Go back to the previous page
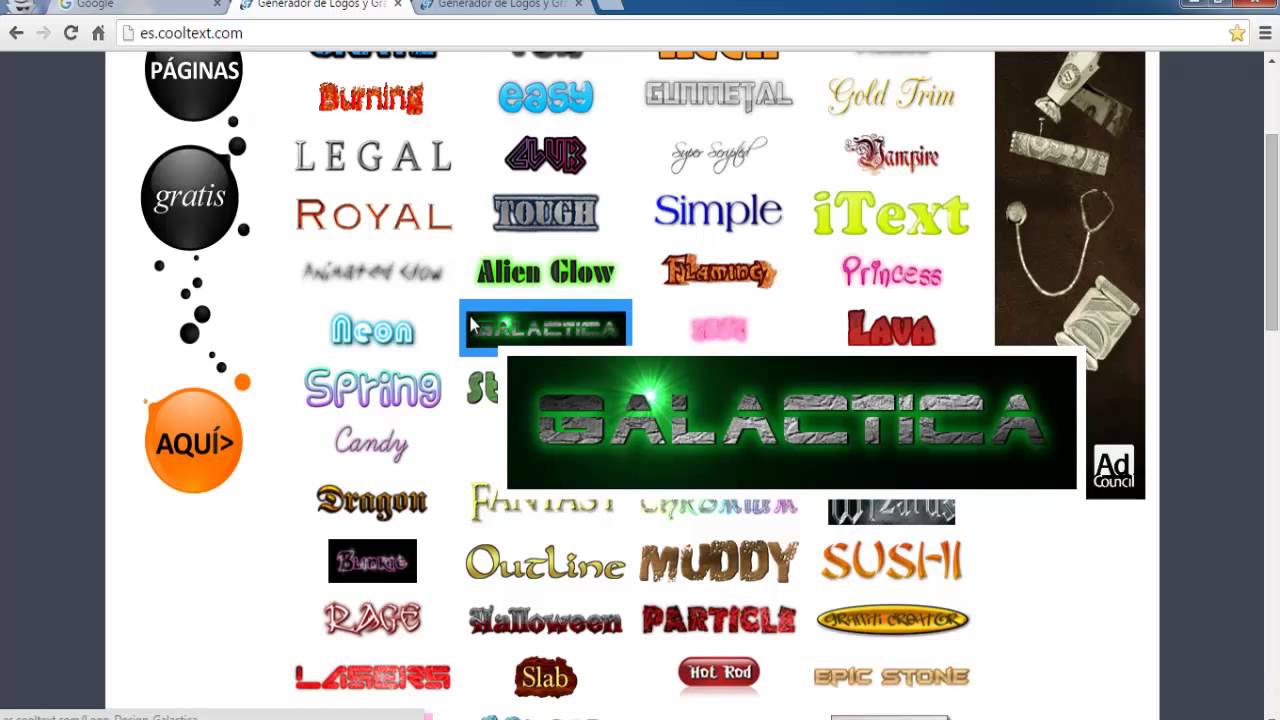 (x=17, y=33)
